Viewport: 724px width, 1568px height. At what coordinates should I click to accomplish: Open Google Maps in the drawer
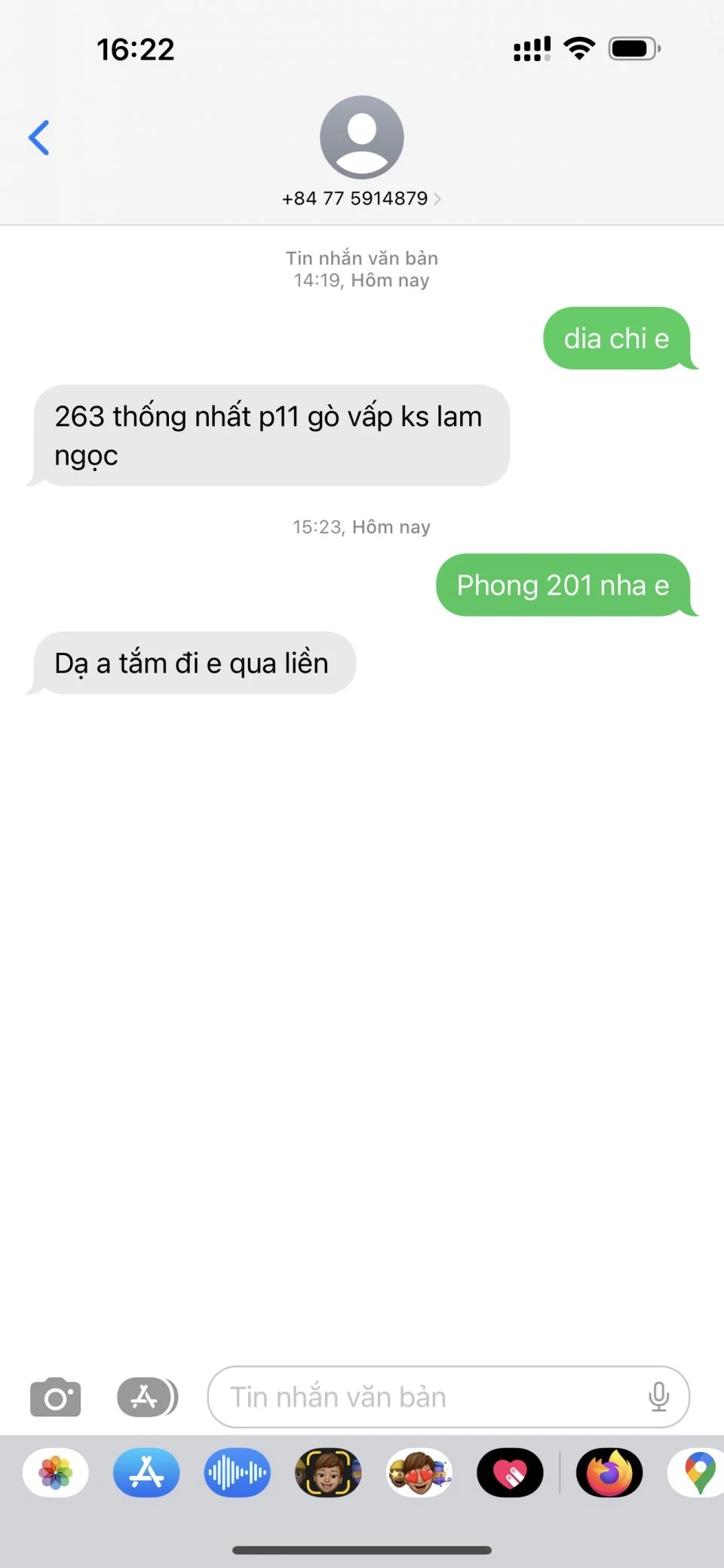699,1472
